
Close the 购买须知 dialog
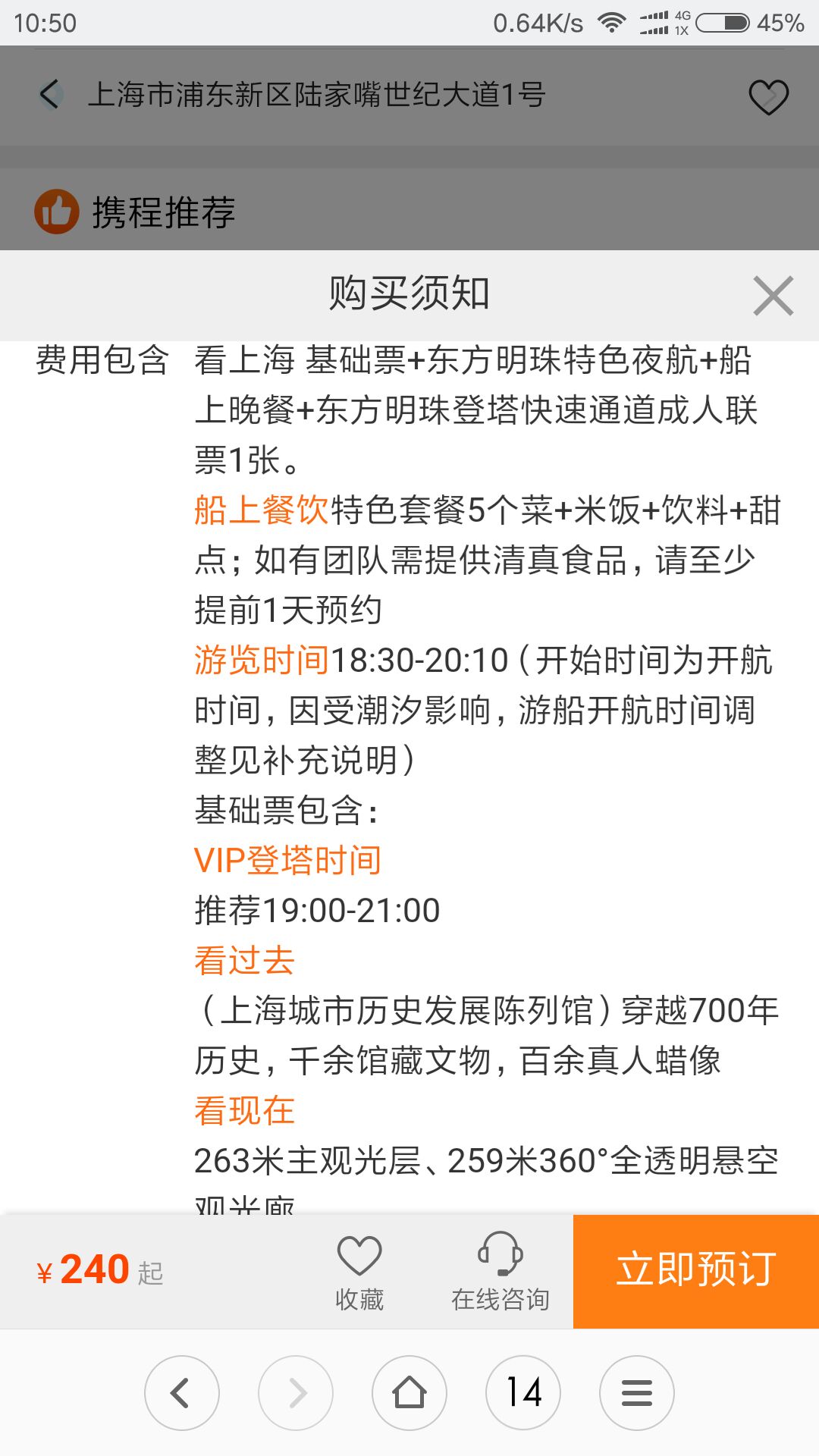(x=773, y=296)
